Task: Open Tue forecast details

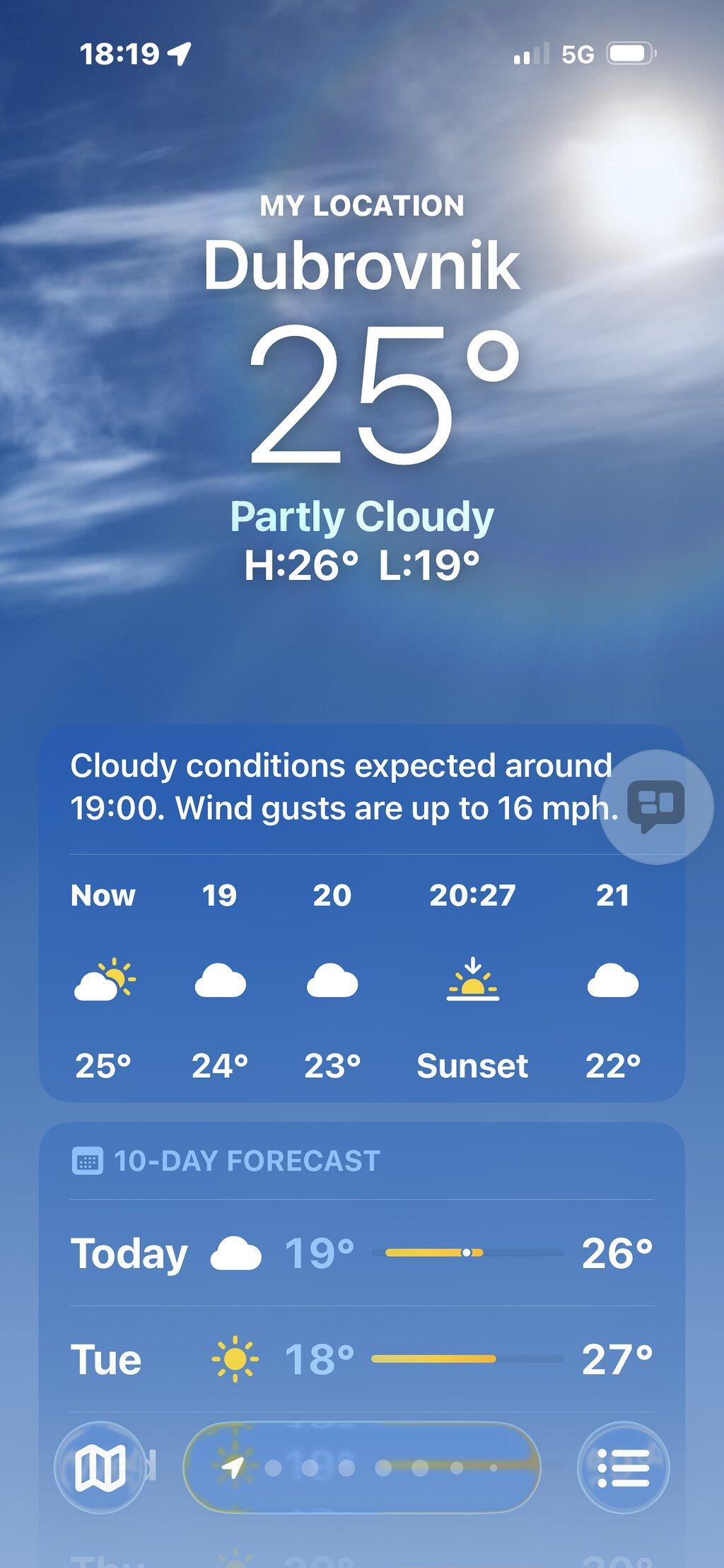Action: pos(362,1359)
